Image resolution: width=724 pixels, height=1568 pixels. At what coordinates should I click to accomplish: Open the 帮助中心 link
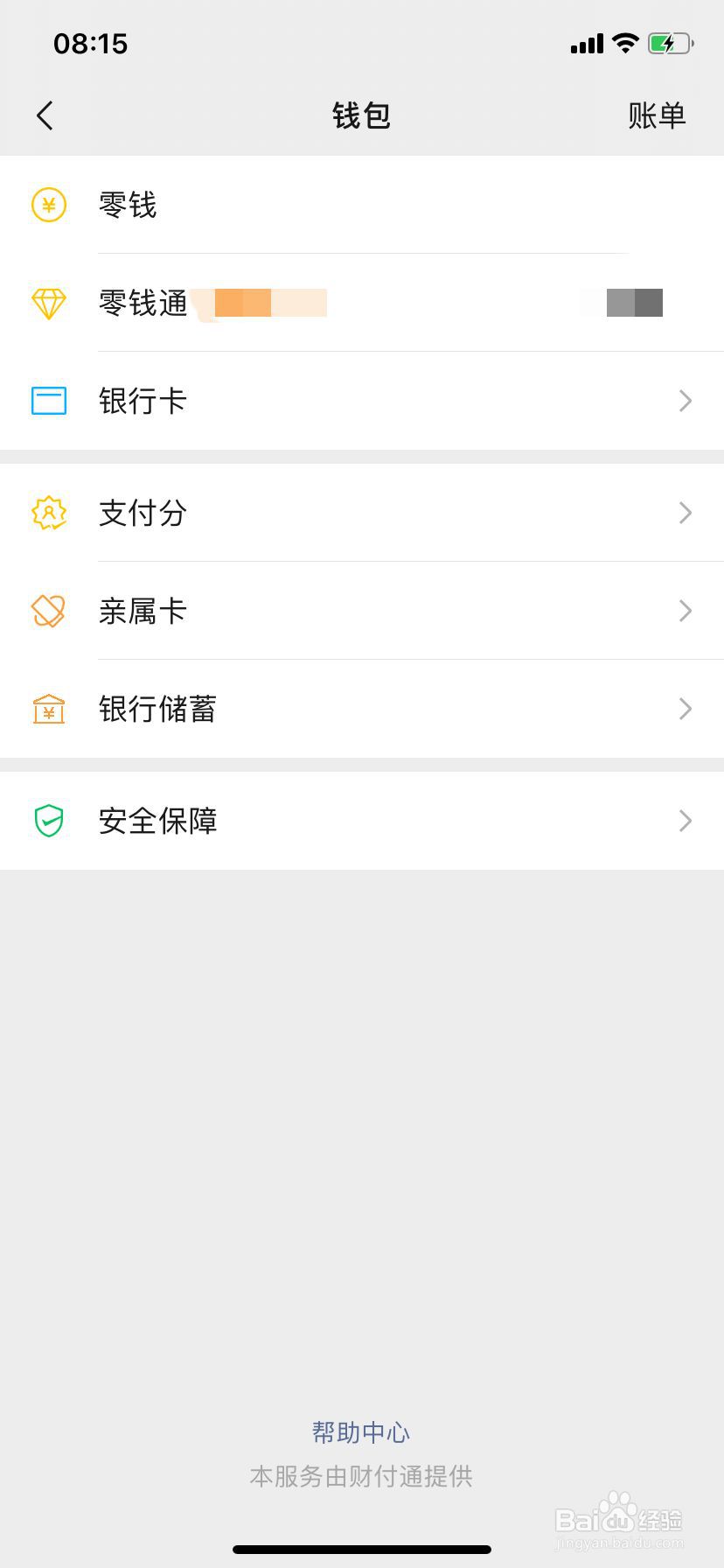click(x=361, y=1432)
